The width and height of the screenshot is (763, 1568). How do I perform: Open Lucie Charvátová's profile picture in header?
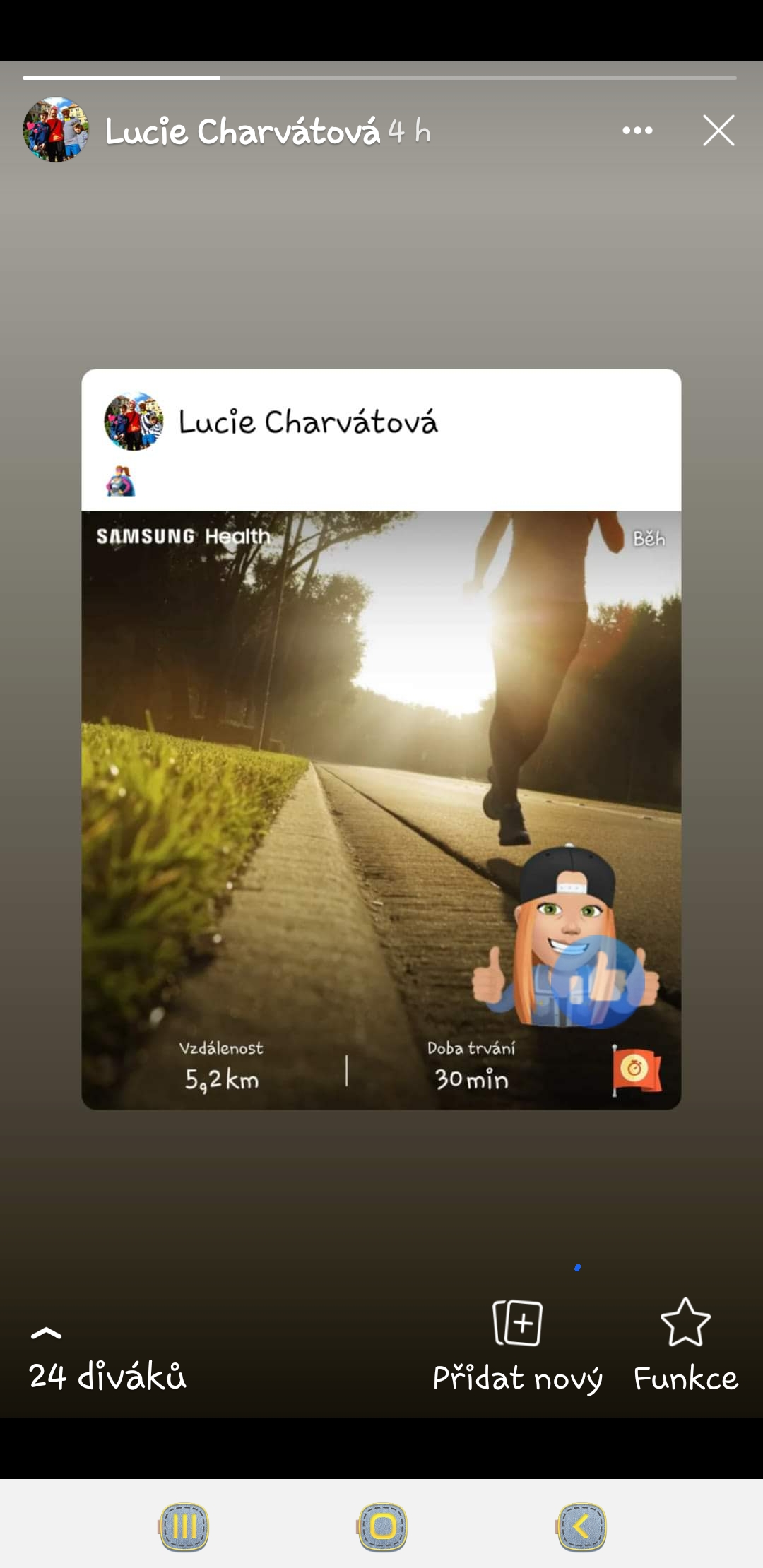coord(56,130)
